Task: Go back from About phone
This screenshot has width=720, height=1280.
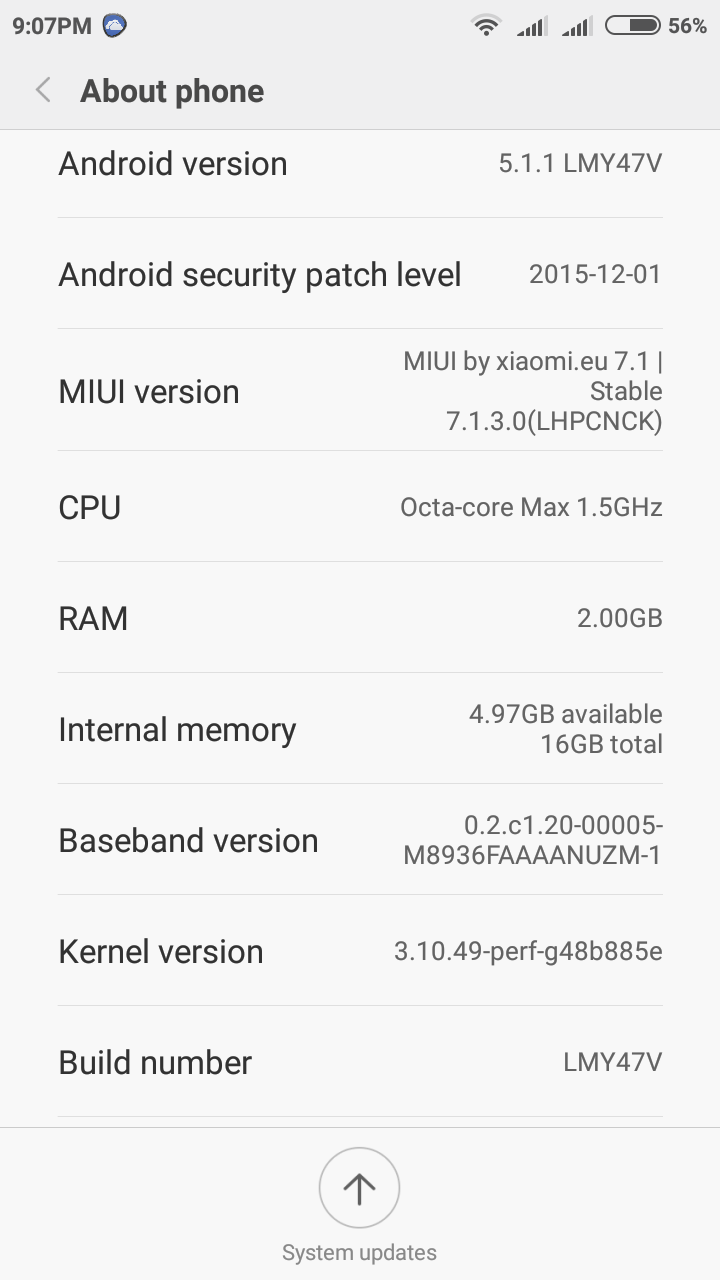Action: [43, 91]
